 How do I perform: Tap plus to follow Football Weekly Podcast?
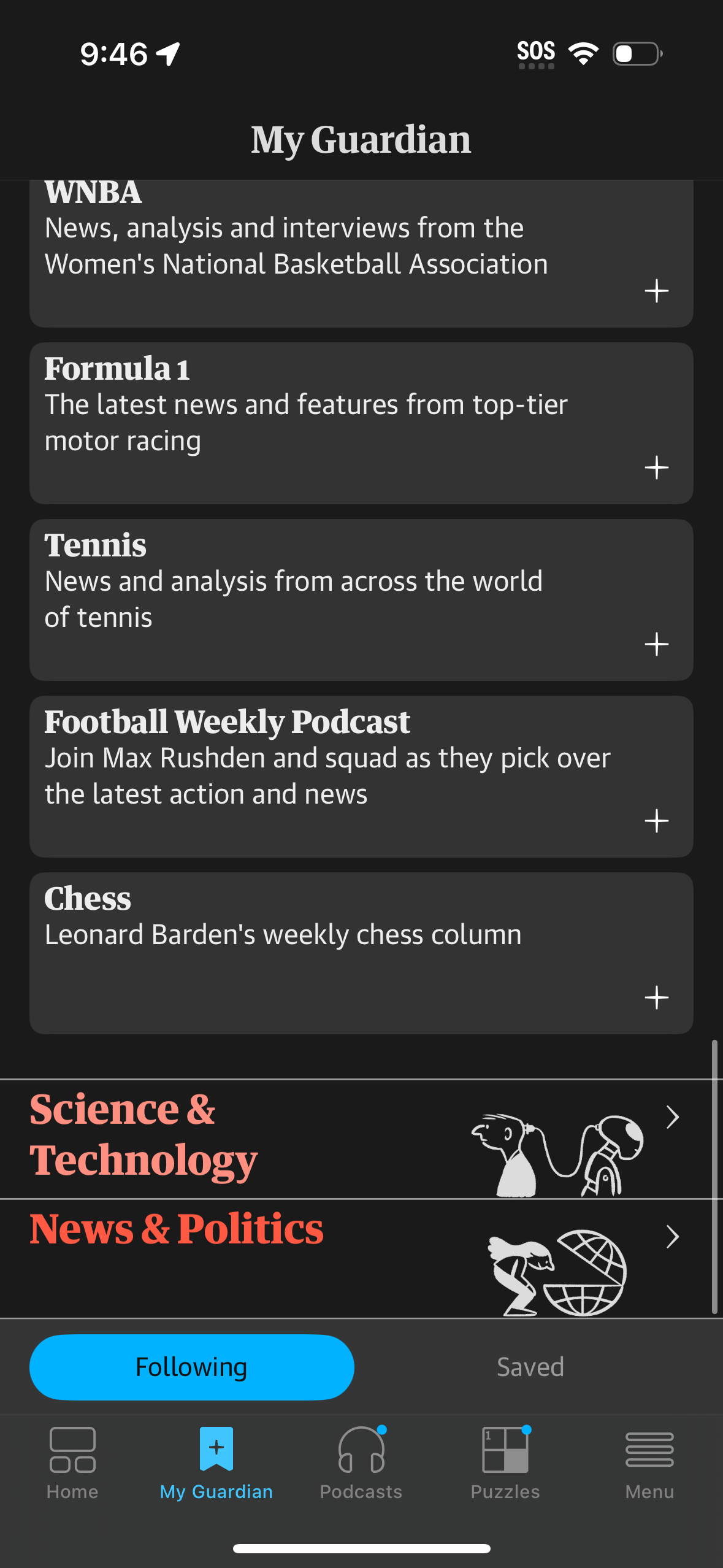(x=657, y=820)
